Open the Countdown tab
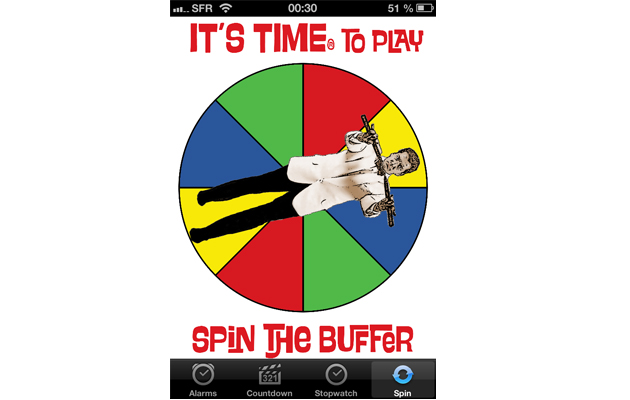Screen dimensions: 630x400 (269, 379)
